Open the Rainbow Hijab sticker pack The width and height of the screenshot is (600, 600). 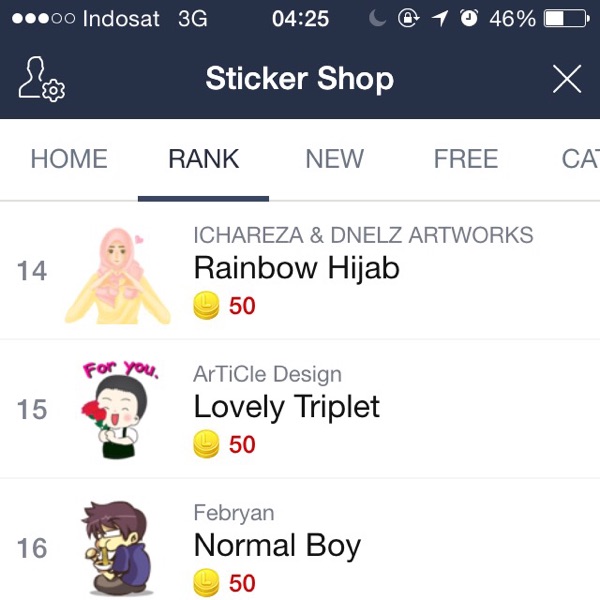[x=296, y=268]
